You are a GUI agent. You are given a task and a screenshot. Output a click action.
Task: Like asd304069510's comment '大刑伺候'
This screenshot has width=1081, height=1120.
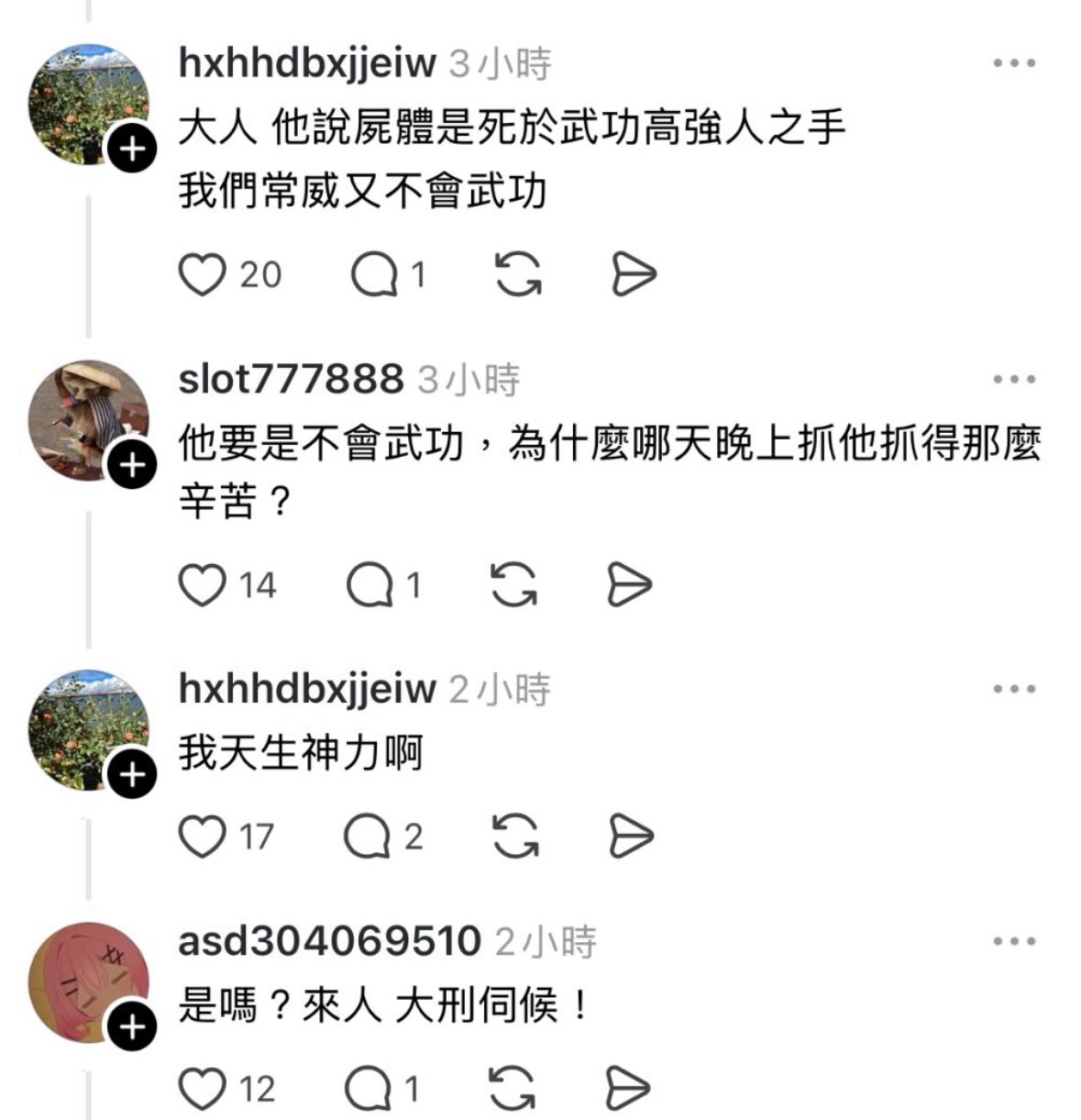202,1089
